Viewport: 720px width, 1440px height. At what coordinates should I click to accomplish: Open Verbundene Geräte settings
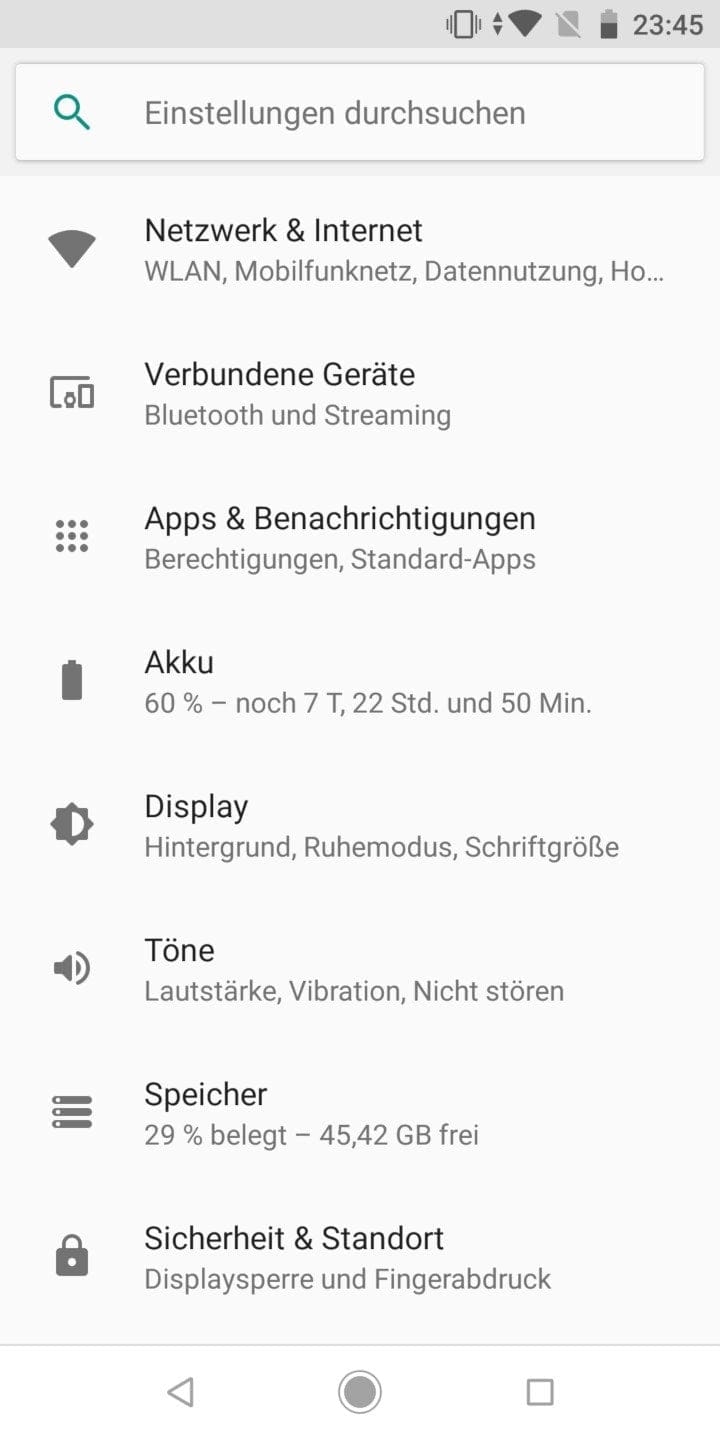[x=360, y=393]
